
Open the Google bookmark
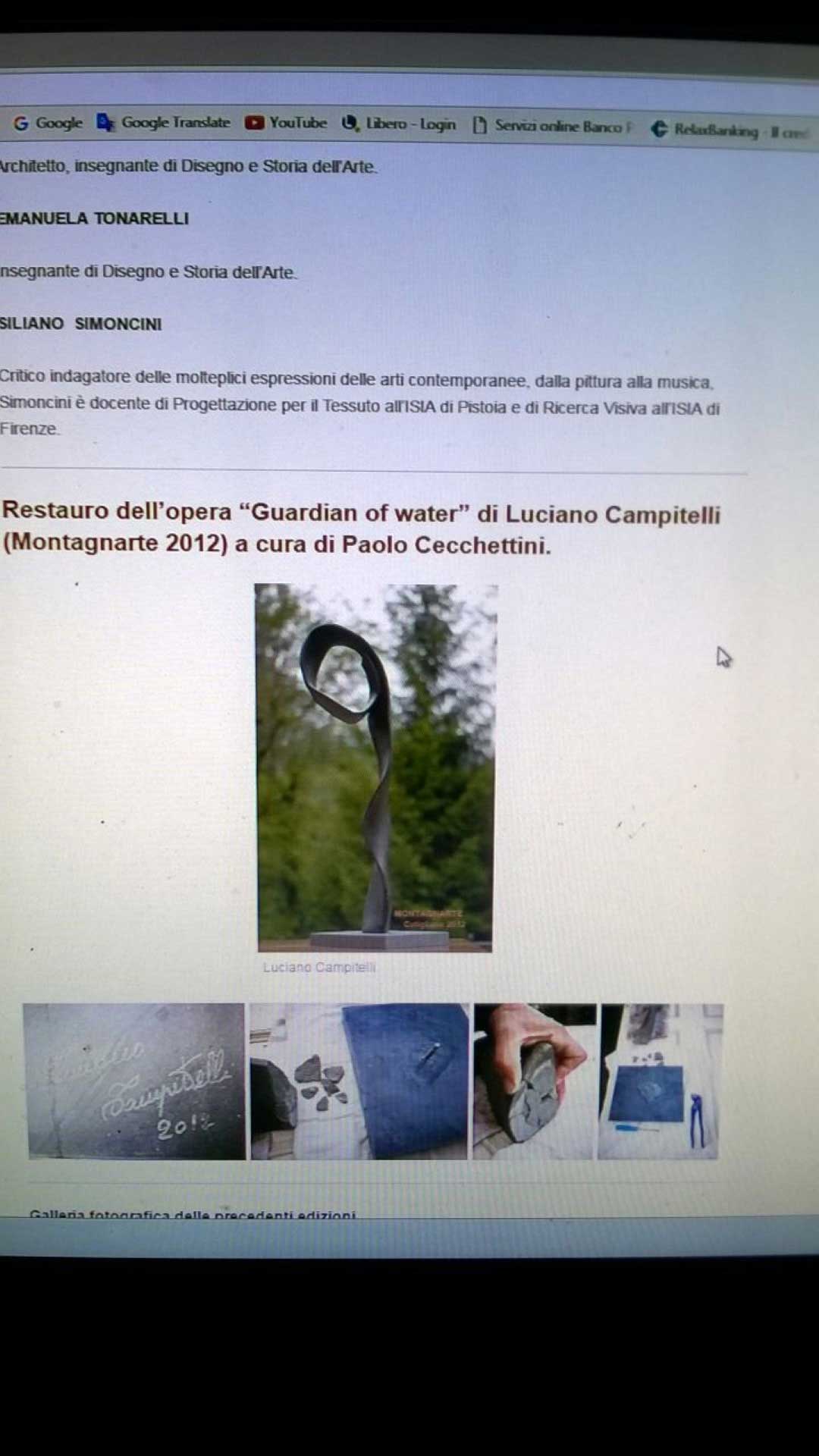(48, 123)
